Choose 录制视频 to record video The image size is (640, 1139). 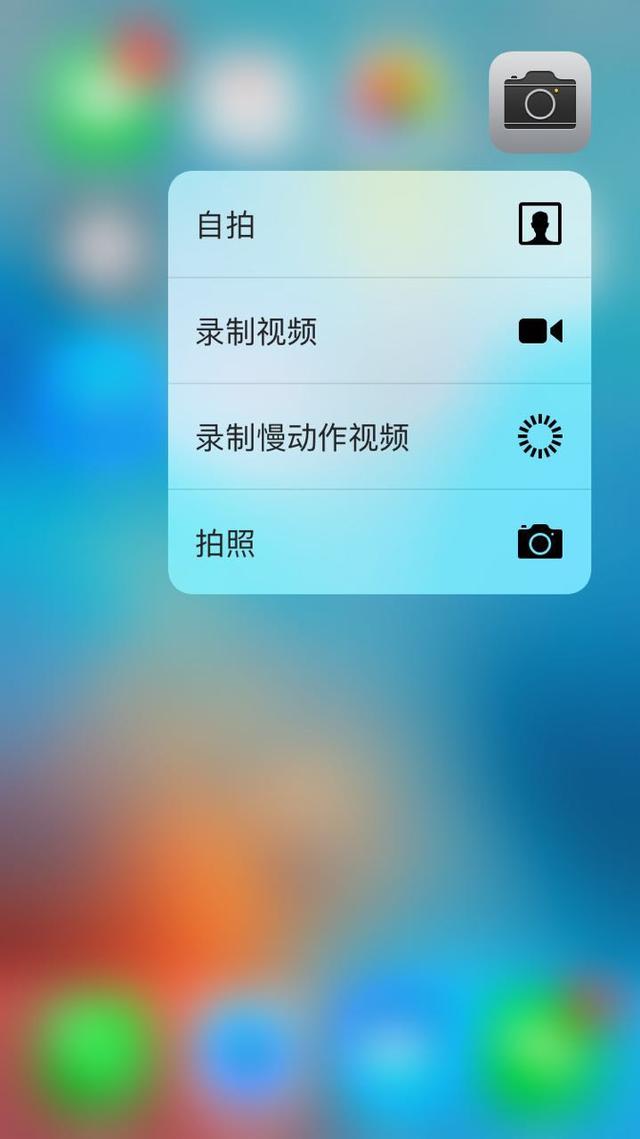[x=379, y=331]
